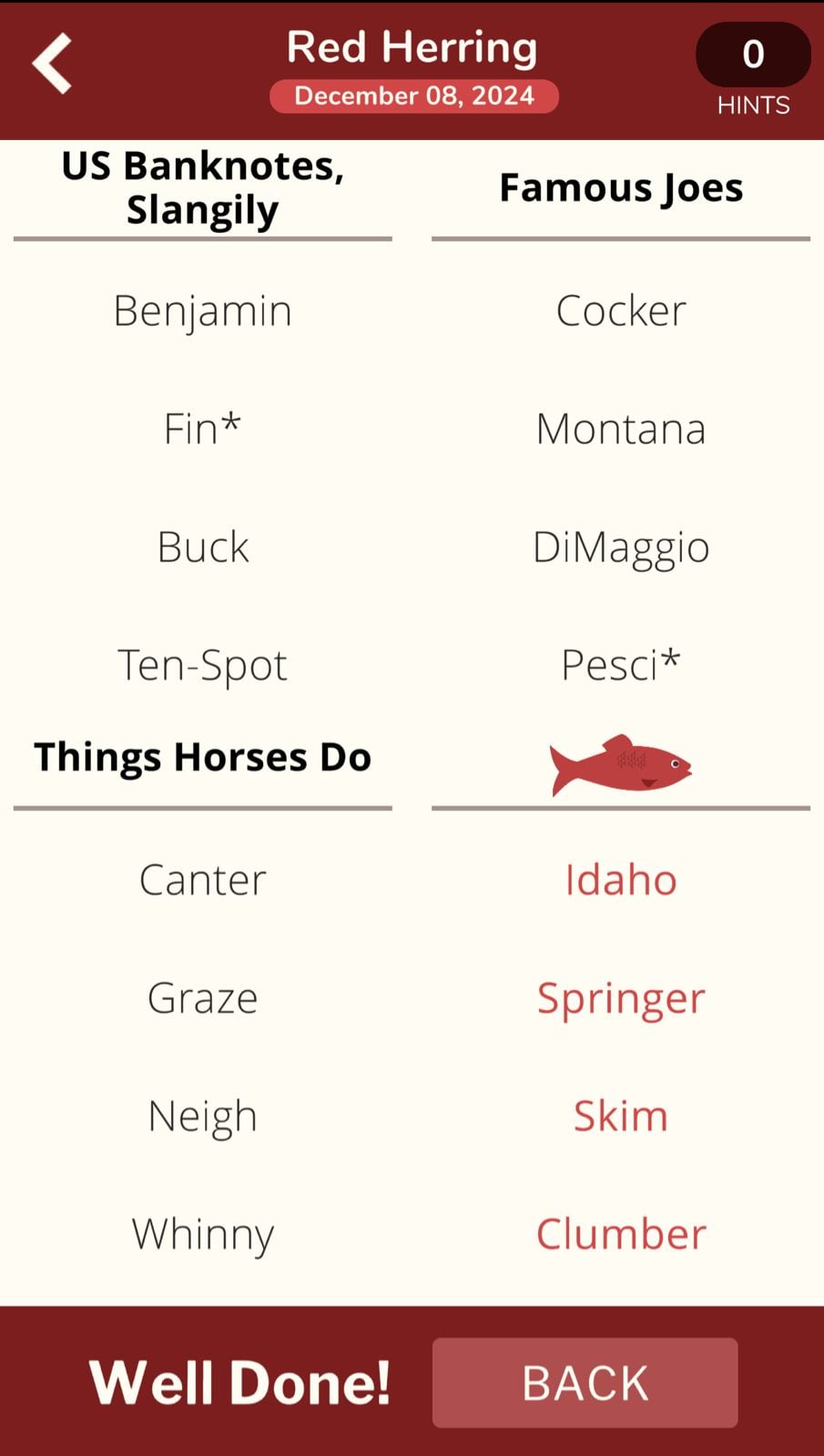Click the Things Horses Do header
Image resolution: width=824 pixels, height=1456 pixels.
[x=202, y=755]
